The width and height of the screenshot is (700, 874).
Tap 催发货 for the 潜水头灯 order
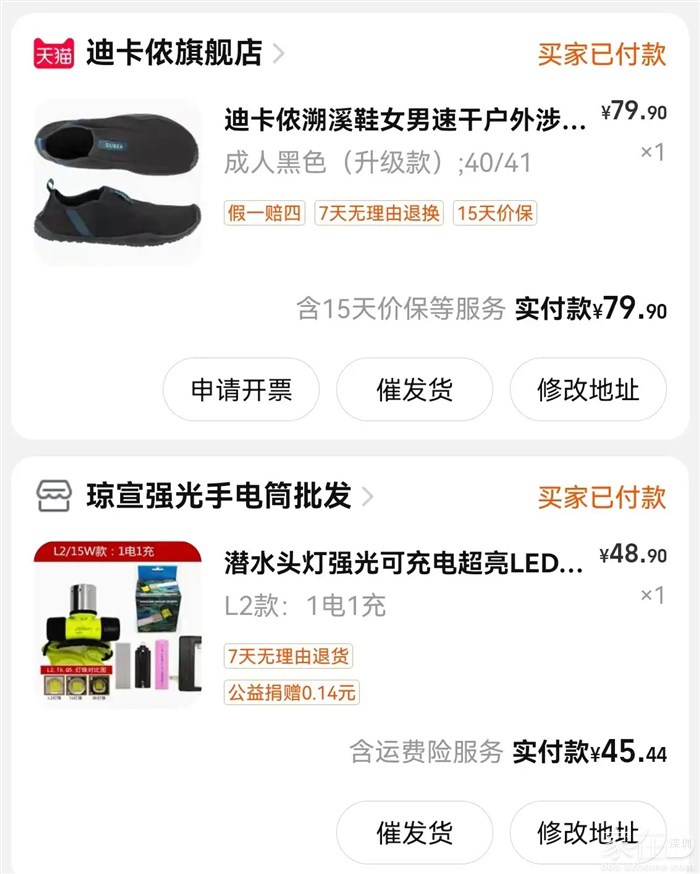coord(414,832)
